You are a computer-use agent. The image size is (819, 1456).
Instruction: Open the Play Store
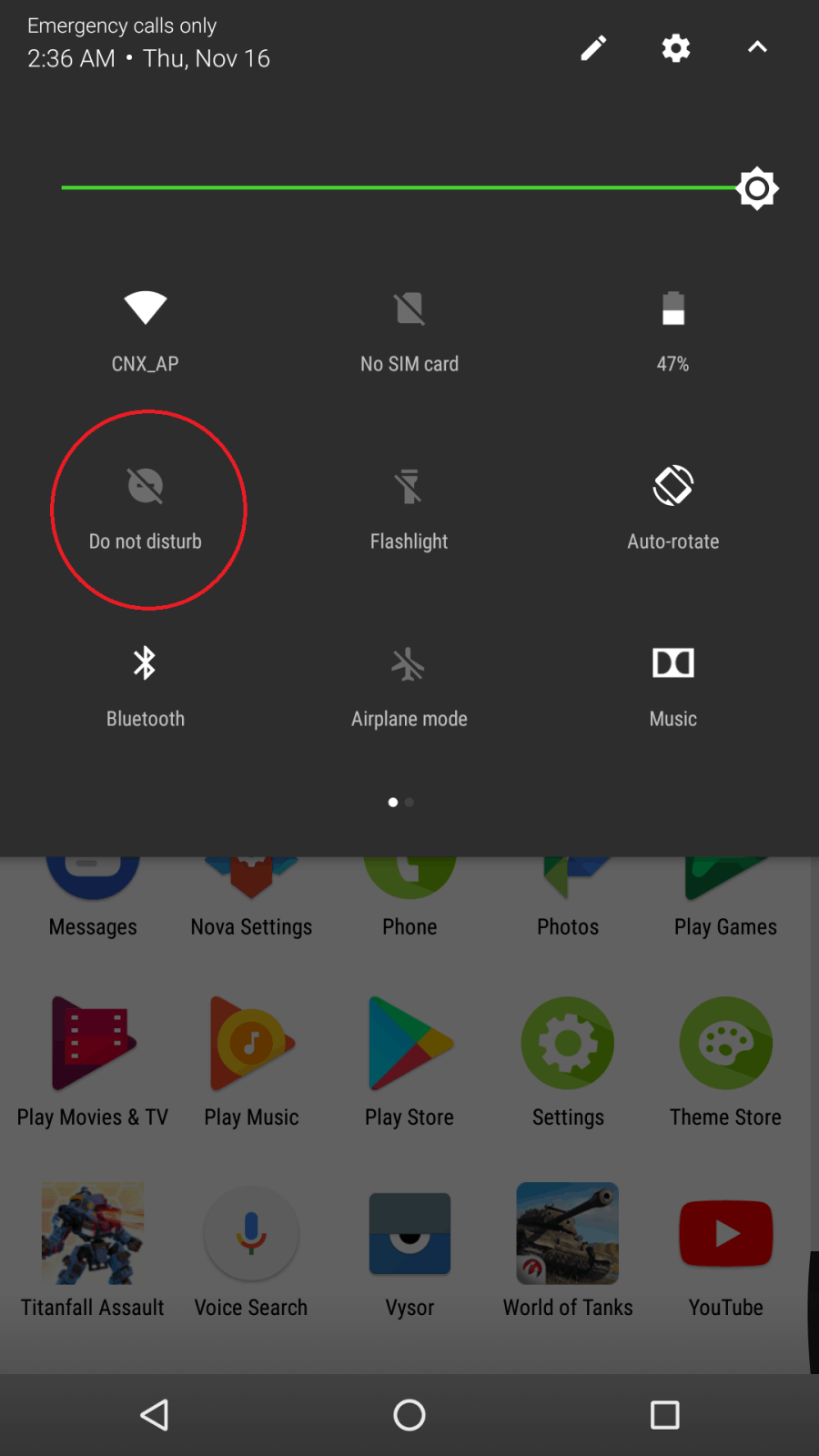point(409,1060)
